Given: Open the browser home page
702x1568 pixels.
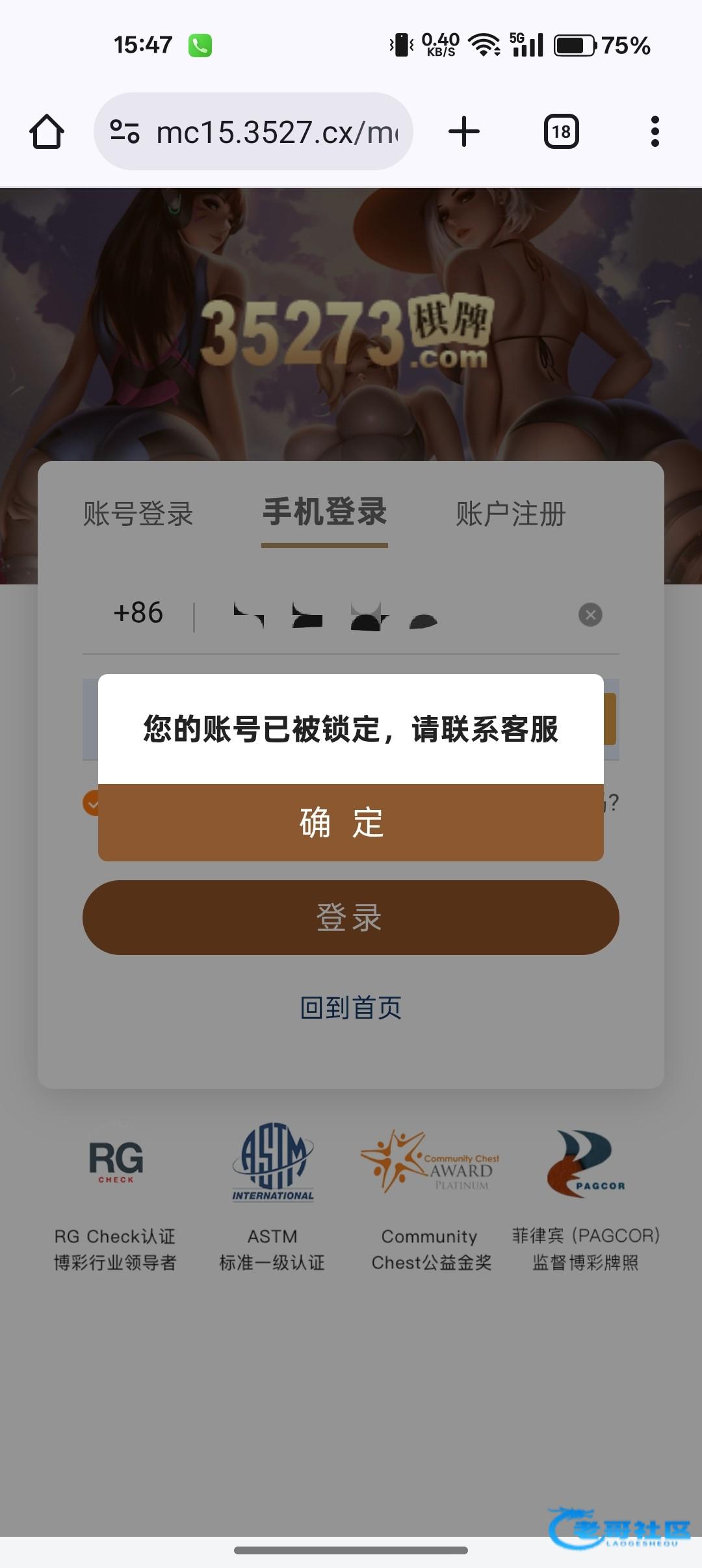Looking at the screenshot, I should (x=47, y=132).
